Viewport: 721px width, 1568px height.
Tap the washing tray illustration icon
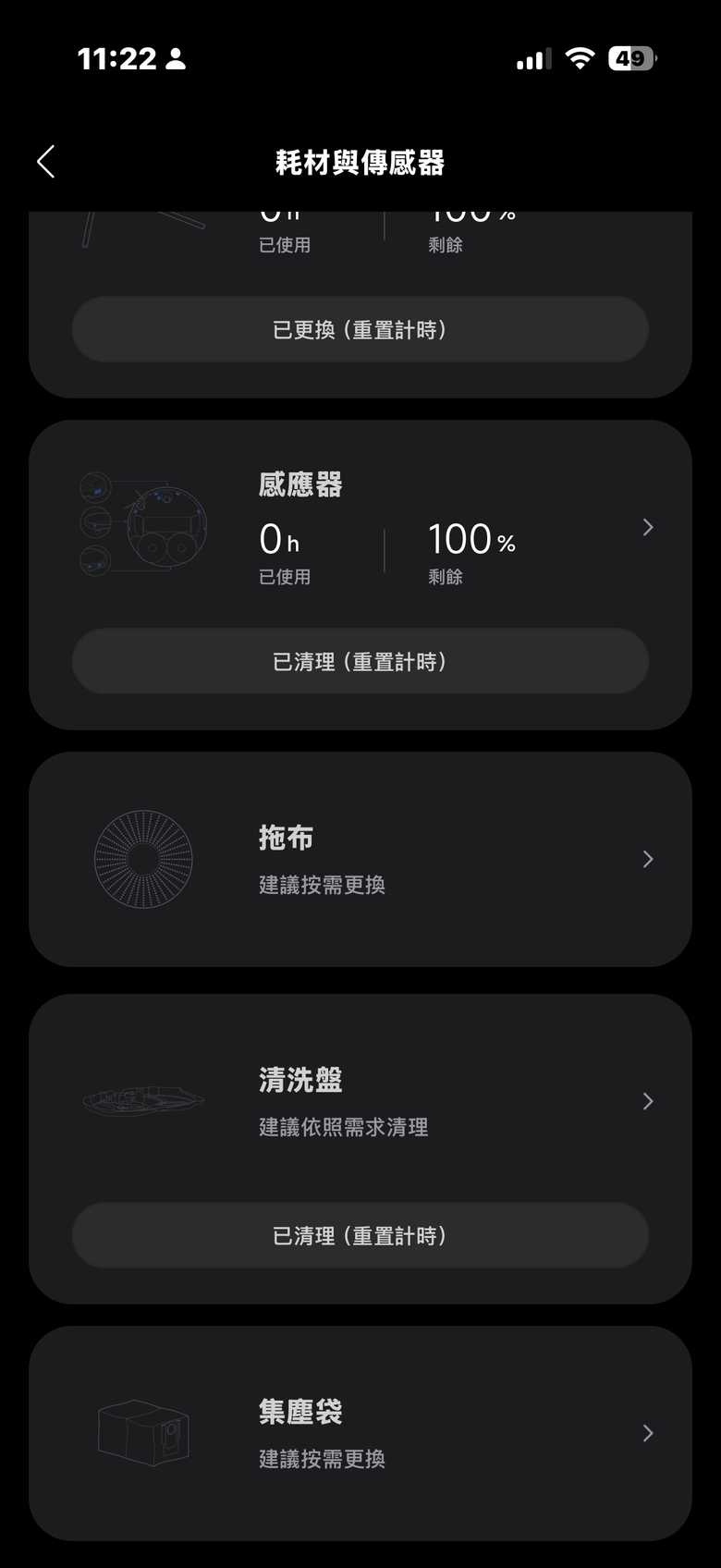point(143,1100)
